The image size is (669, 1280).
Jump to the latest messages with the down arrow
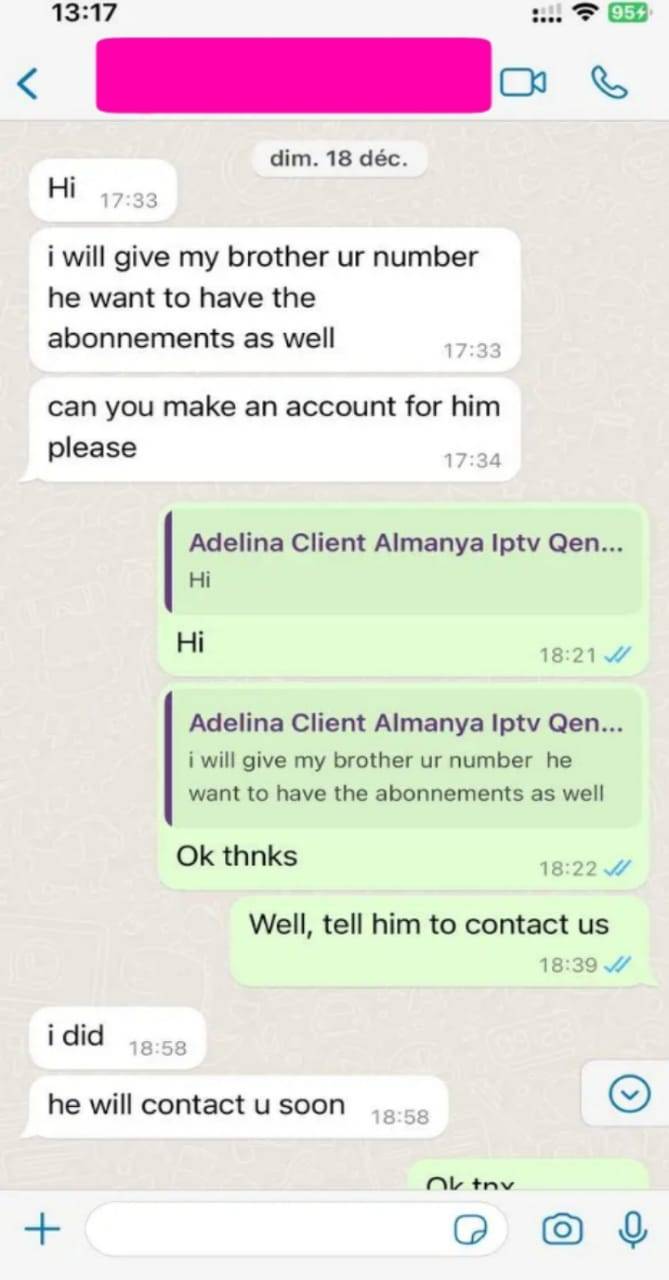pyautogui.click(x=629, y=1096)
